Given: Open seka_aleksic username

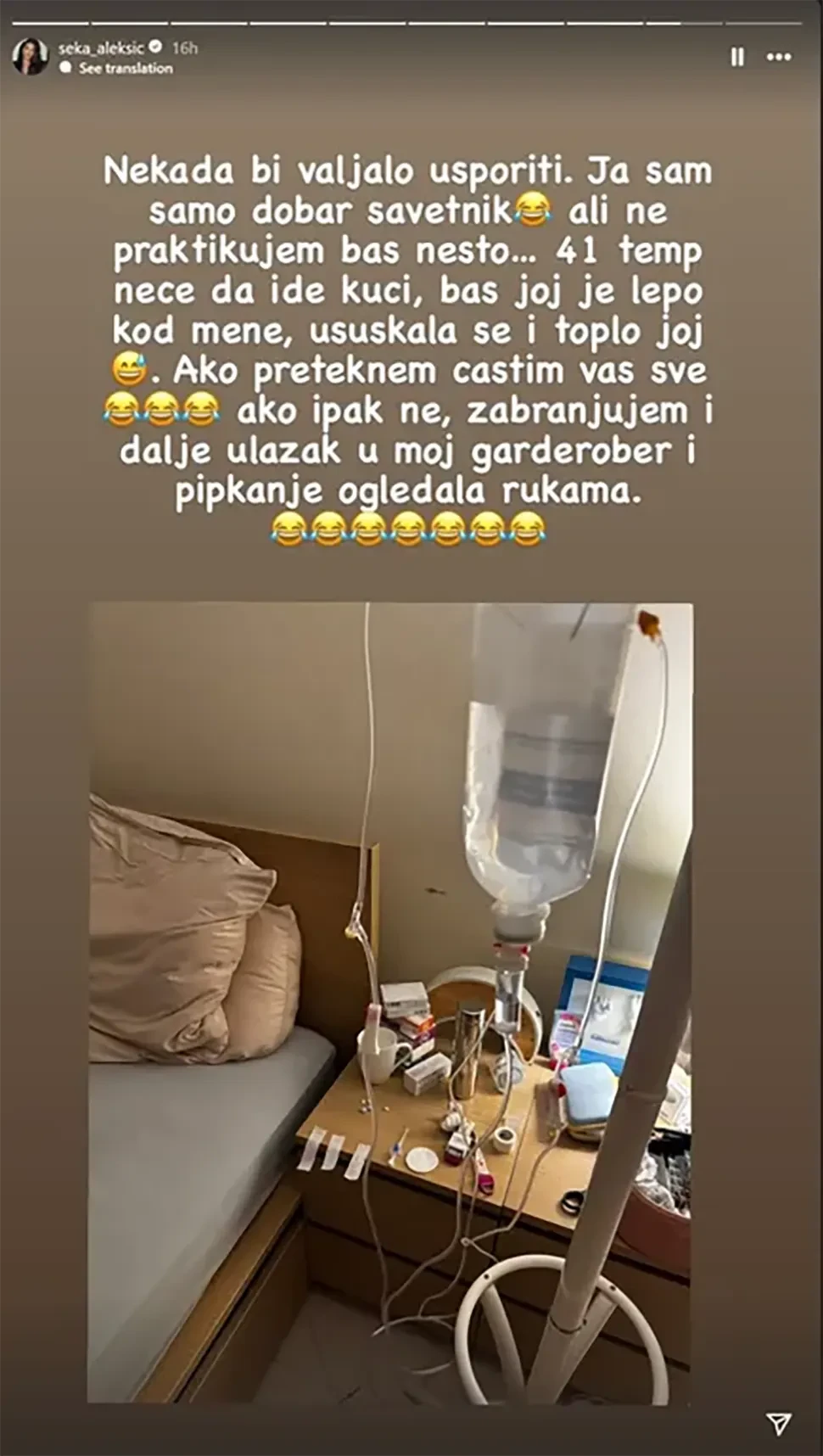Looking at the screenshot, I should (100, 48).
